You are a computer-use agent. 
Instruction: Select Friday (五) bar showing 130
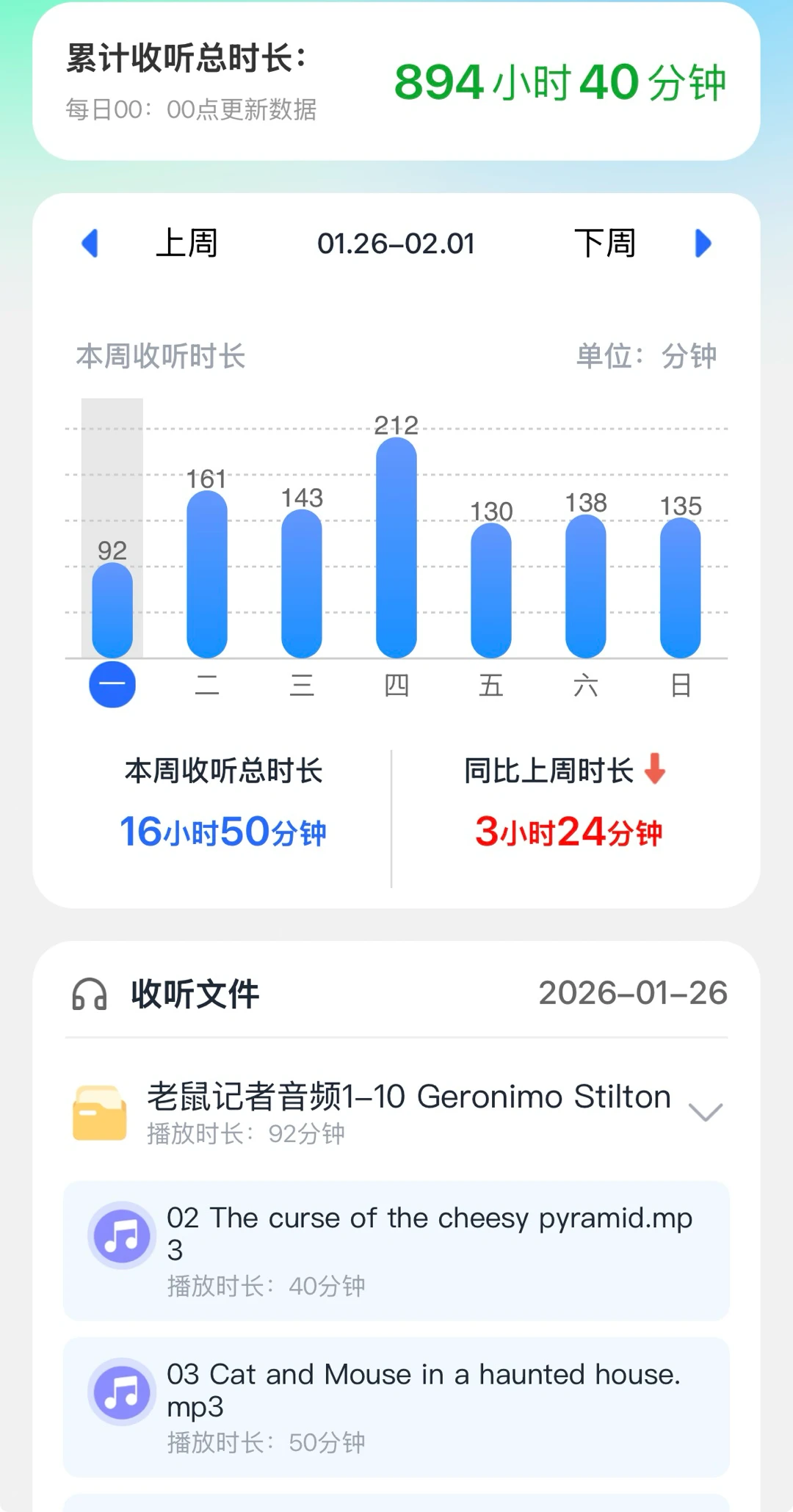tap(490, 590)
